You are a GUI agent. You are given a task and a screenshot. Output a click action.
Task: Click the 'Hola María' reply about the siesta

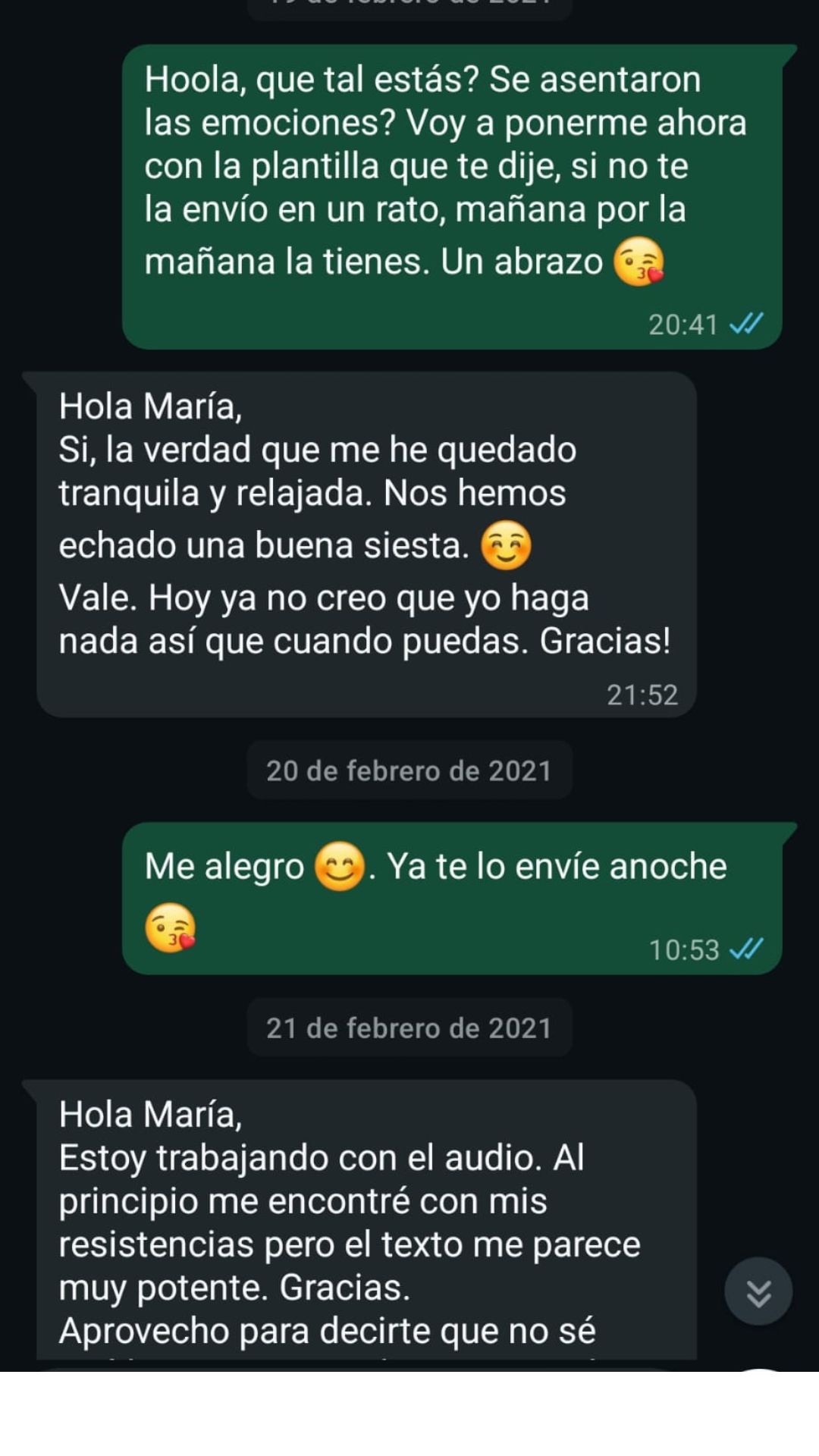[x=364, y=531]
